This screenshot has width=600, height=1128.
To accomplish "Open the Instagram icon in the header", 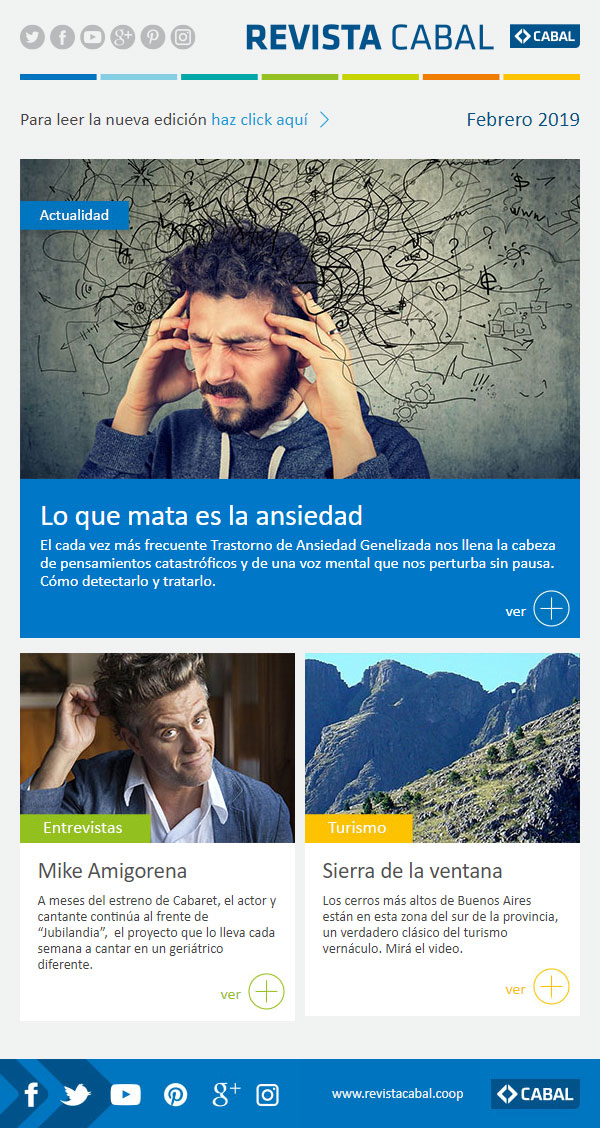I will [x=183, y=38].
